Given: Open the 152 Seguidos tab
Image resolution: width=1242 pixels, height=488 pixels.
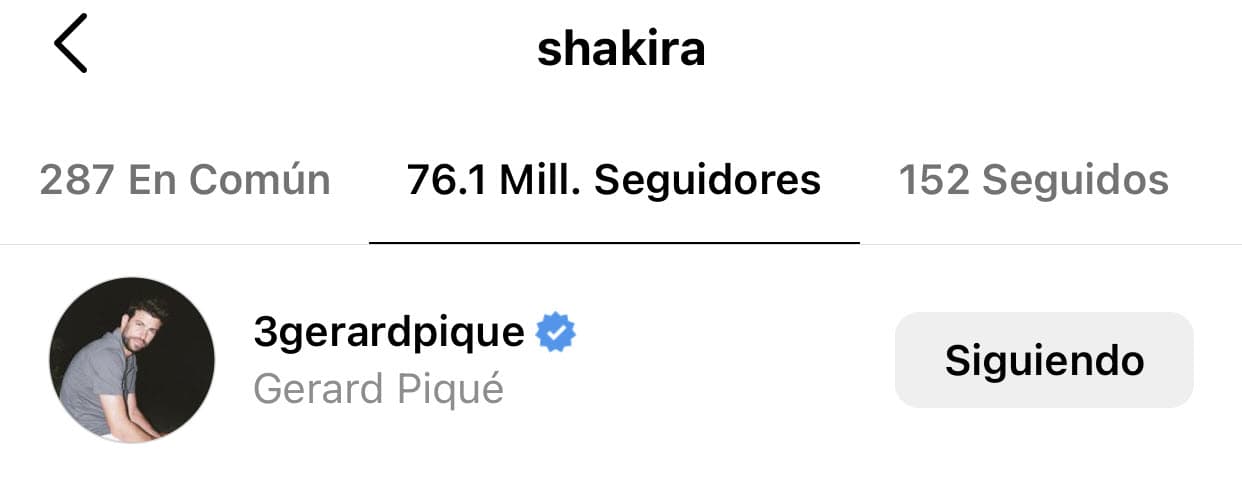Looking at the screenshot, I should (1033, 180).
